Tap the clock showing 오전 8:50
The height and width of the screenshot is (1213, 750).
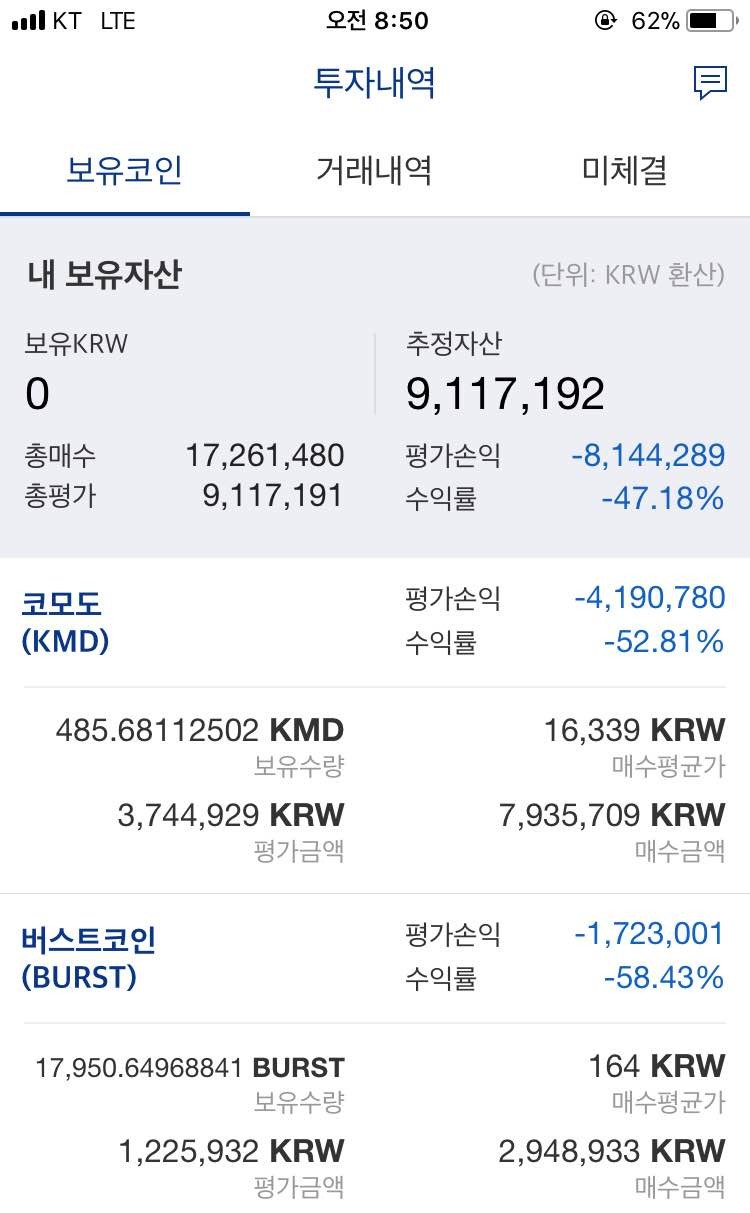tap(374, 20)
